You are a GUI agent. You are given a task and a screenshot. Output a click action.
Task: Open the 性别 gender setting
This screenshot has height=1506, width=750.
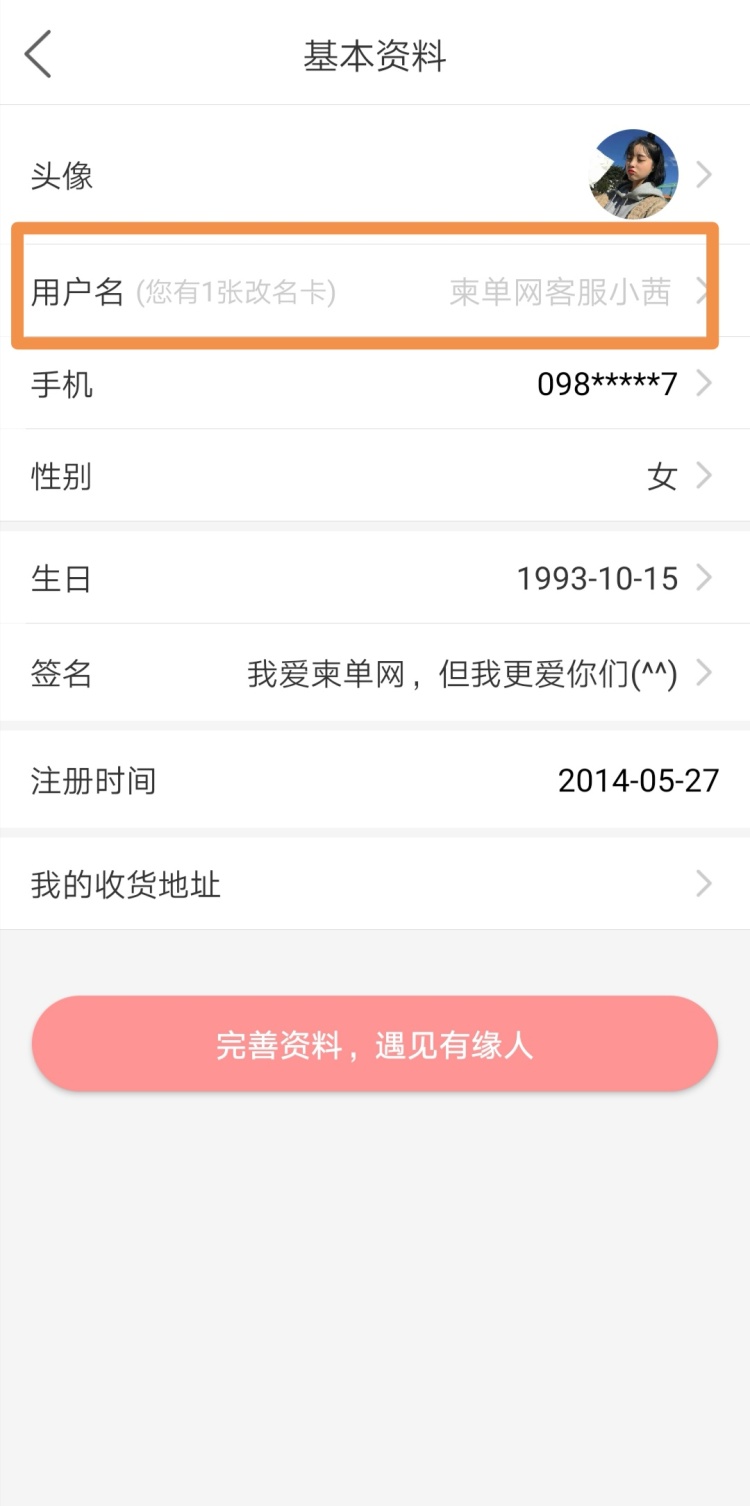pos(375,476)
